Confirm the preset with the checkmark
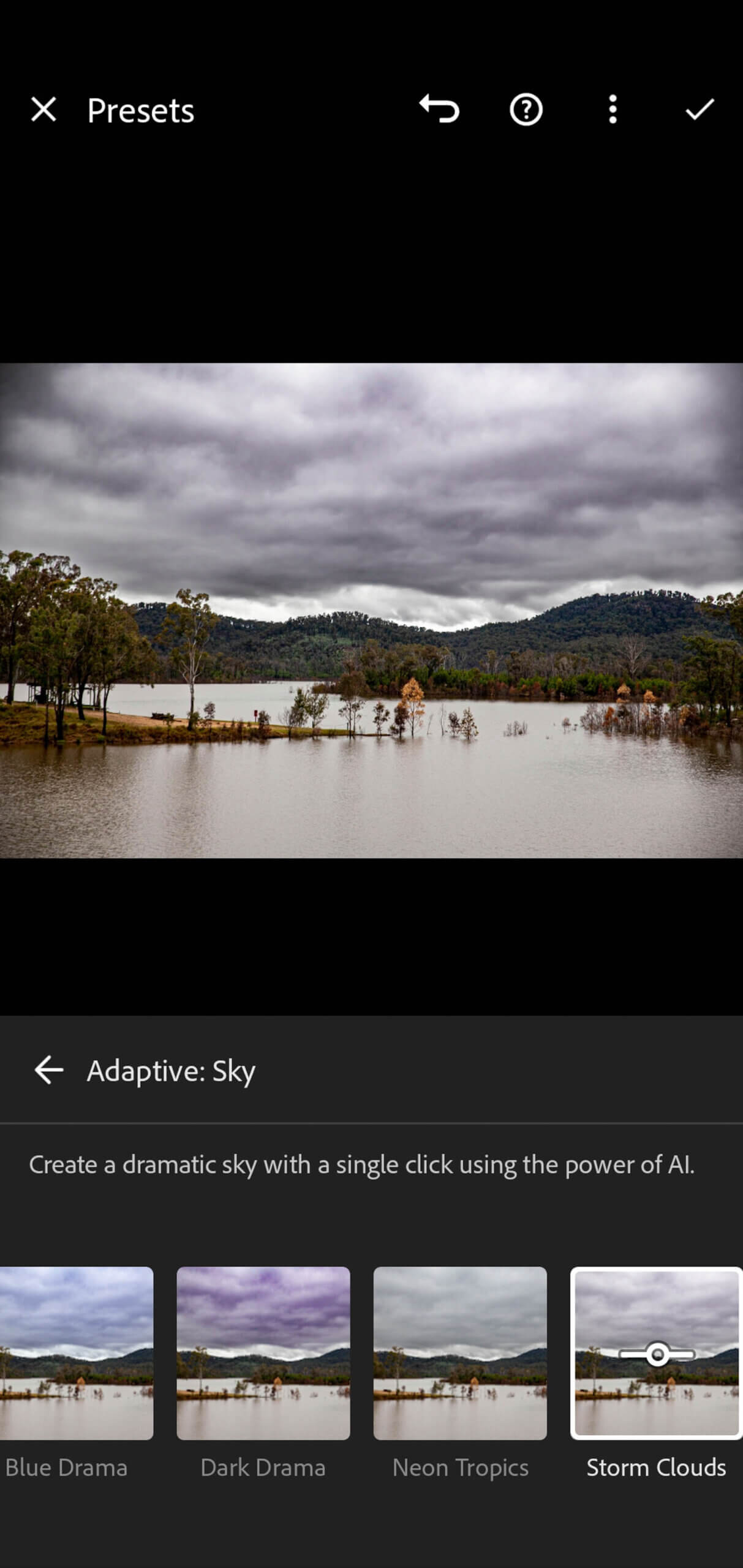 pyautogui.click(x=700, y=110)
